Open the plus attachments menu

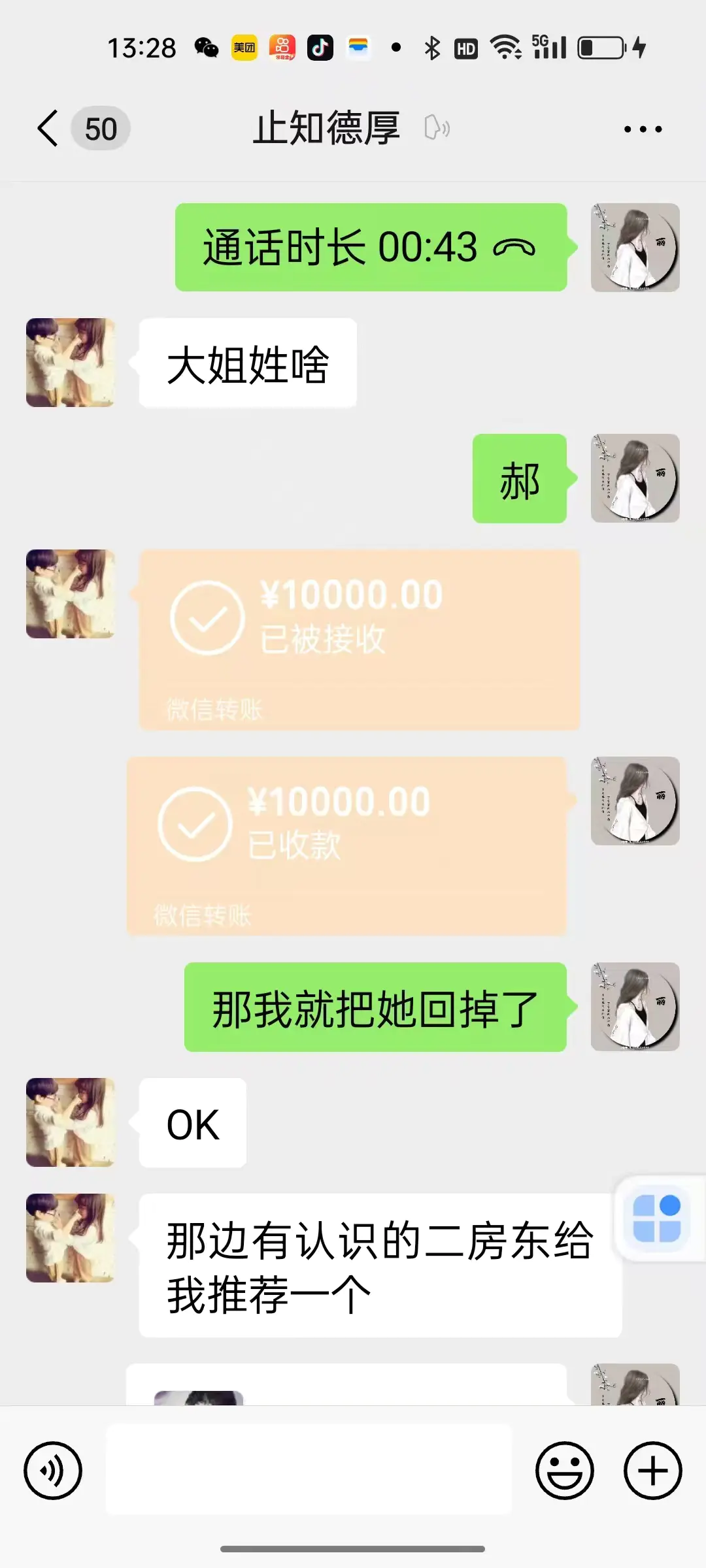pyautogui.click(x=653, y=1471)
